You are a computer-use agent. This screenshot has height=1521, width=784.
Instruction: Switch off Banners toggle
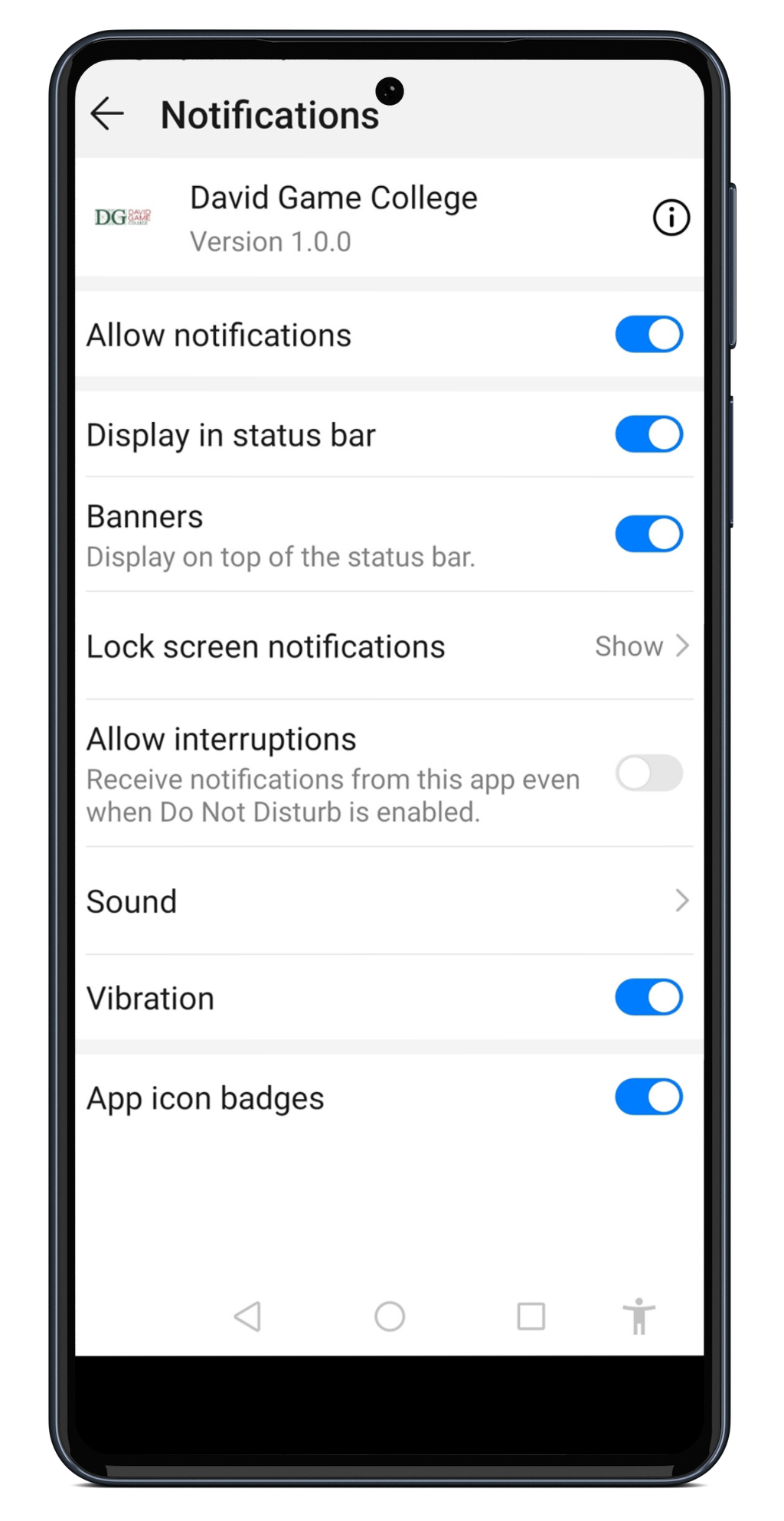point(648,534)
